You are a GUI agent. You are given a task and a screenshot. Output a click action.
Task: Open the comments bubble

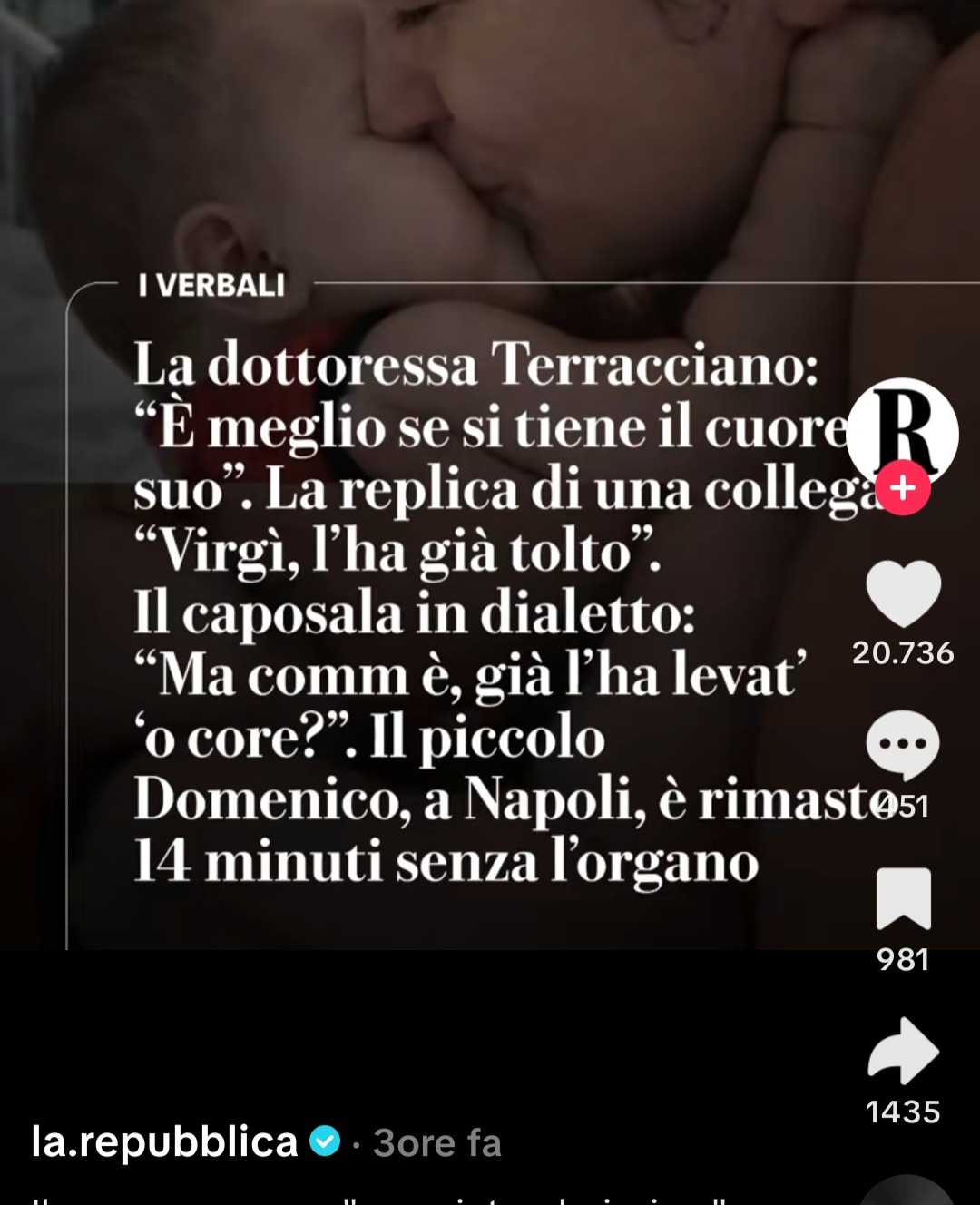tap(902, 744)
